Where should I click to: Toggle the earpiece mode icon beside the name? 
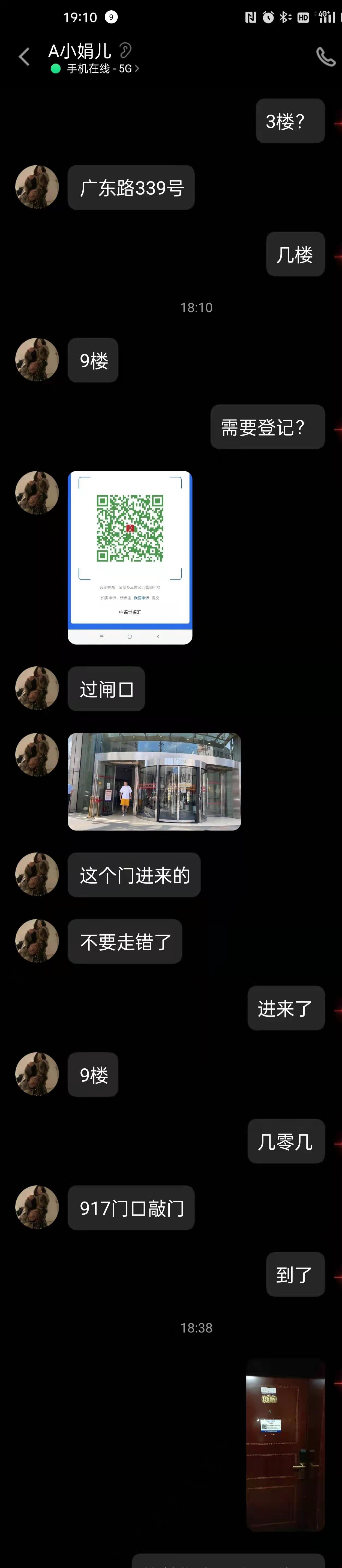125,50
